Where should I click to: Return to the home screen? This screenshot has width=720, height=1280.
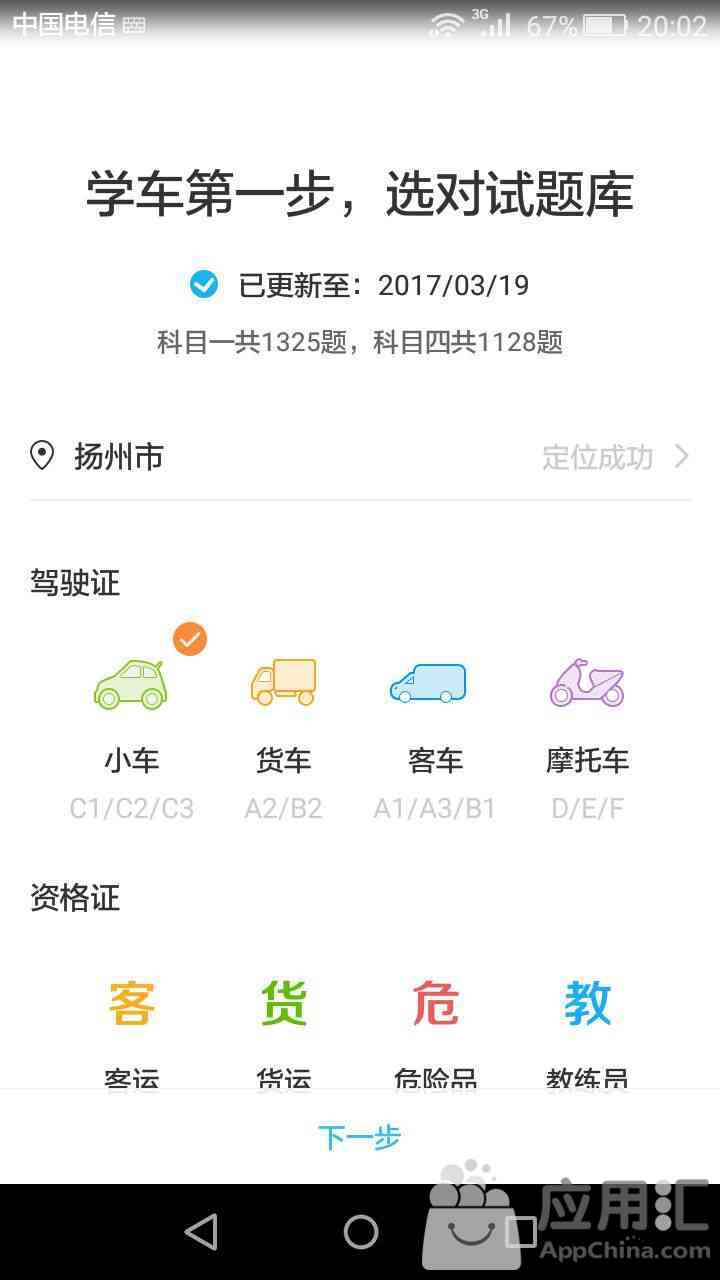coord(361,1232)
